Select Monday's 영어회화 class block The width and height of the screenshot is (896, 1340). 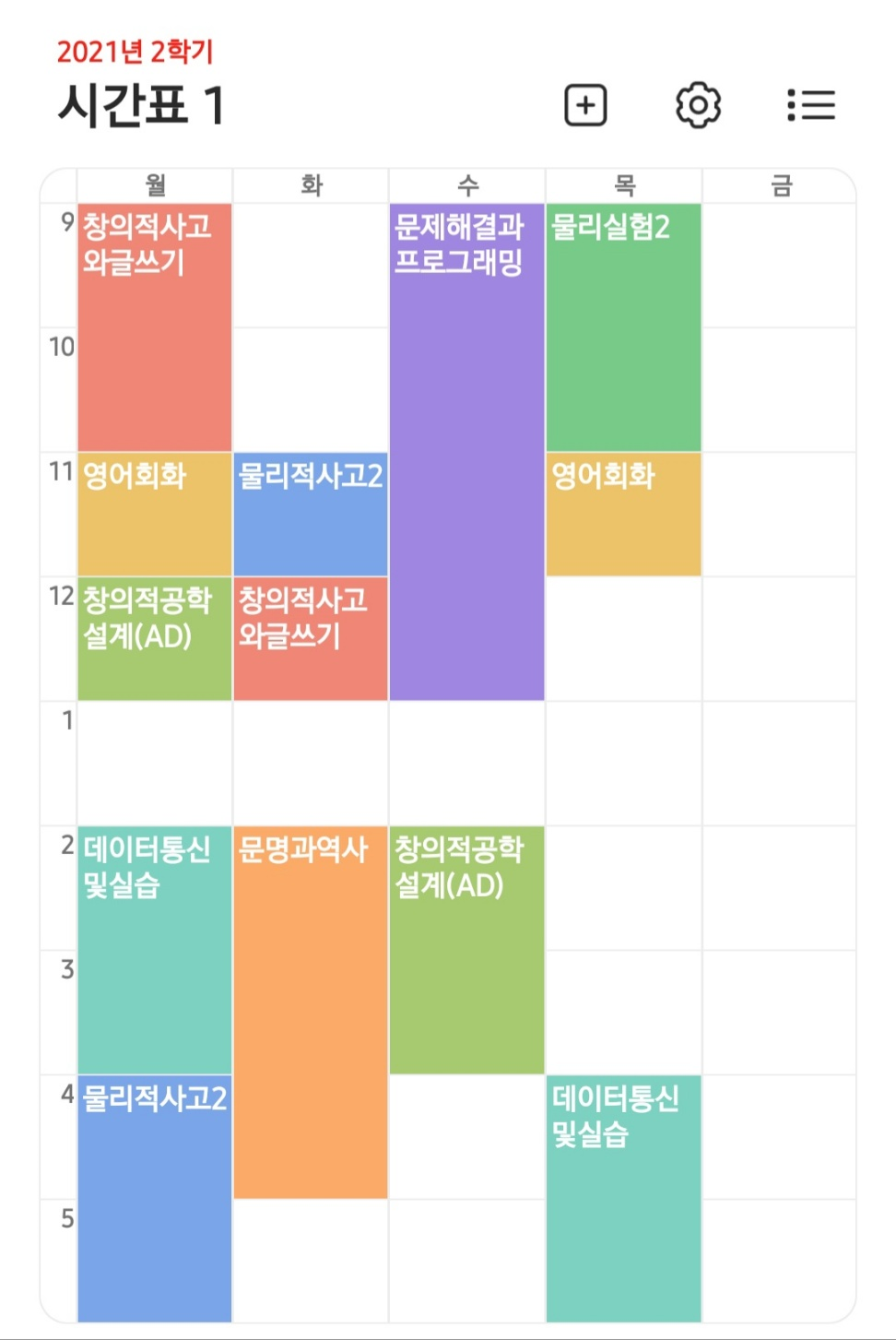[154, 514]
